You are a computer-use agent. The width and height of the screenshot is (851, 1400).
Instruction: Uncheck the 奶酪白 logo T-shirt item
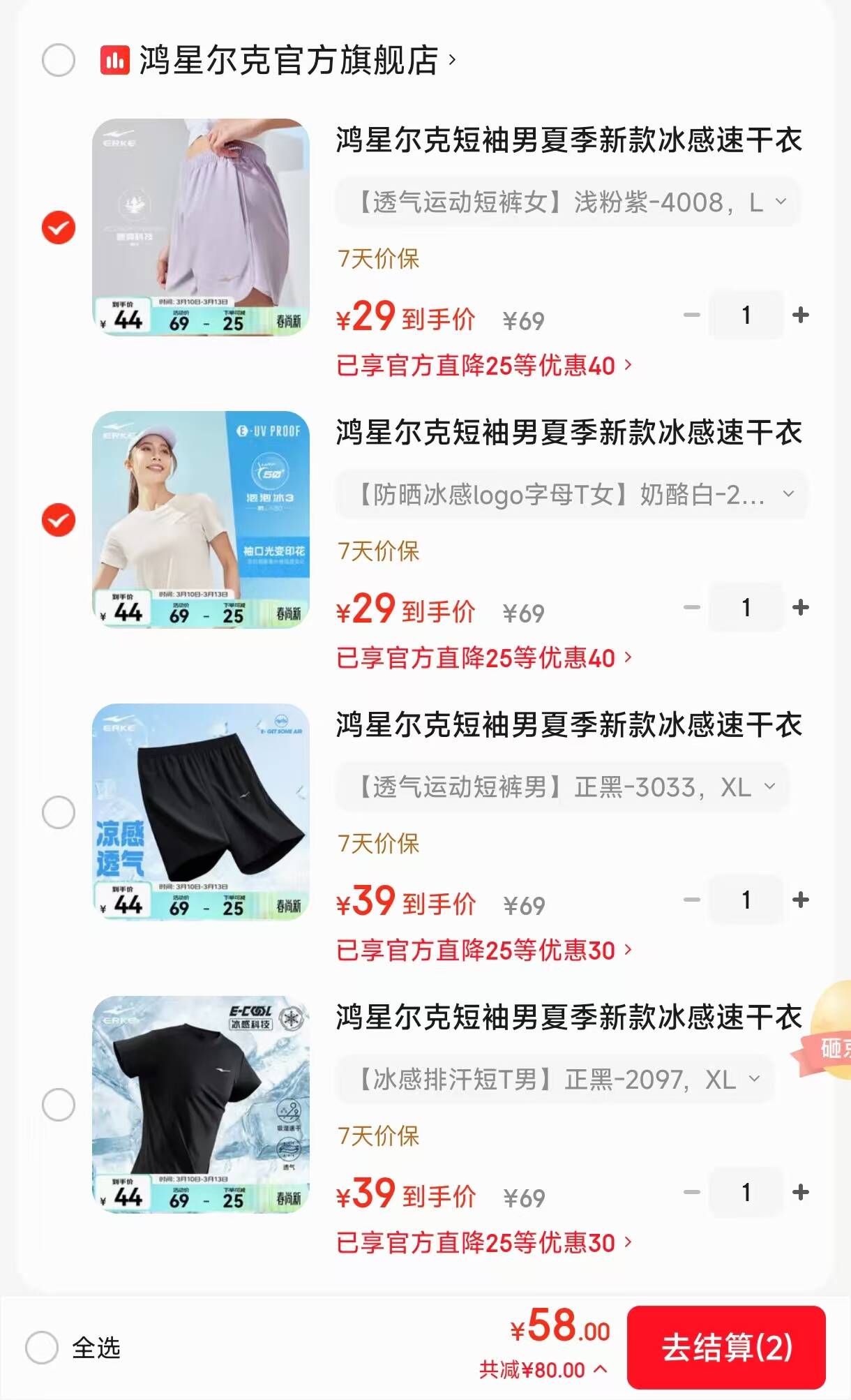tap(59, 521)
